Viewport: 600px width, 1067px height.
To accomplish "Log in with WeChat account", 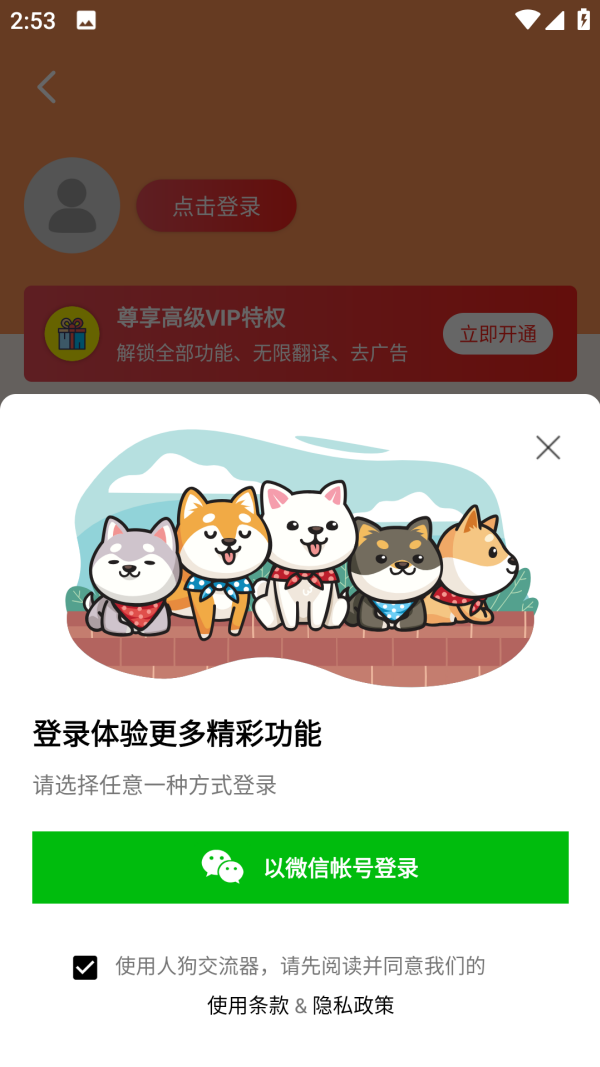I will 300,867.
